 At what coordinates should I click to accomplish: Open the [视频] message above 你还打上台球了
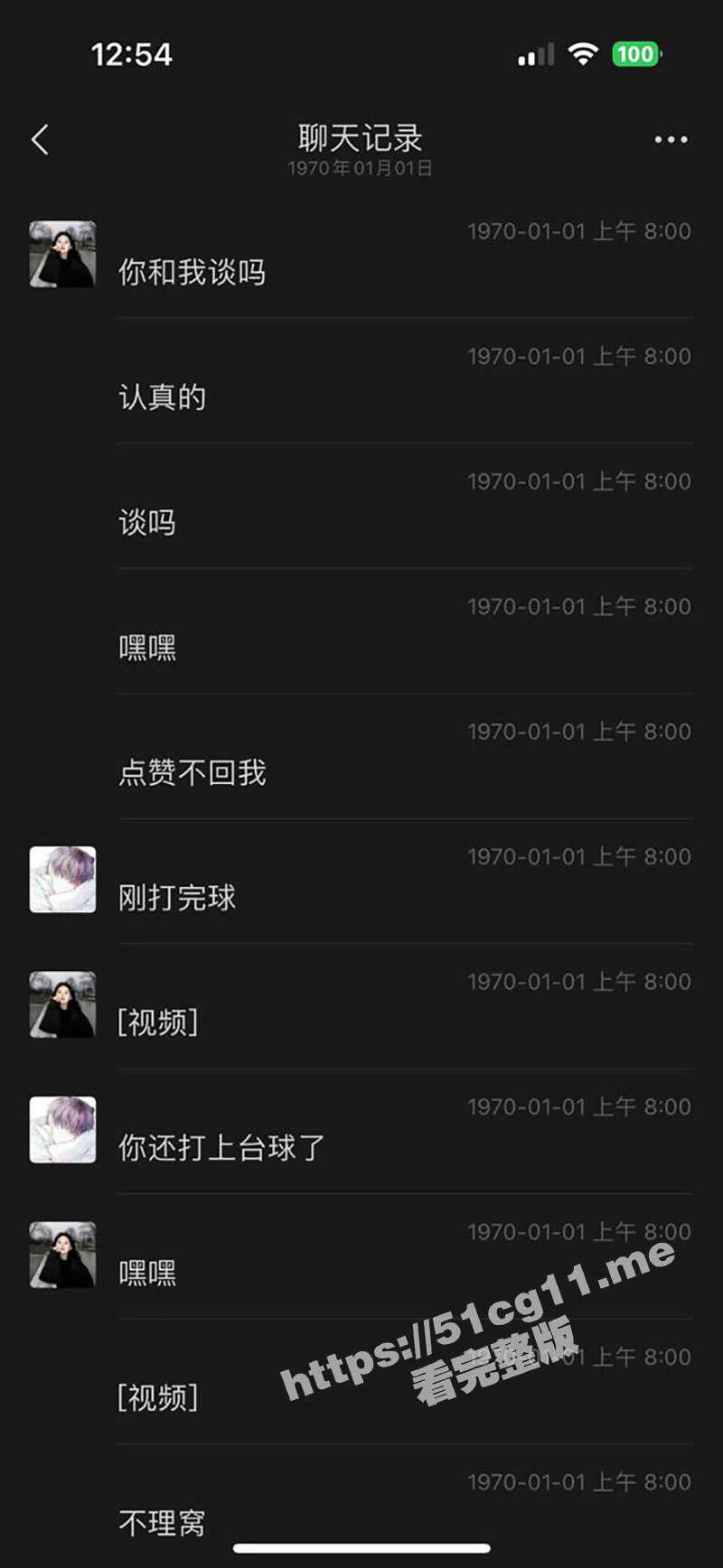pos(158,1022)
